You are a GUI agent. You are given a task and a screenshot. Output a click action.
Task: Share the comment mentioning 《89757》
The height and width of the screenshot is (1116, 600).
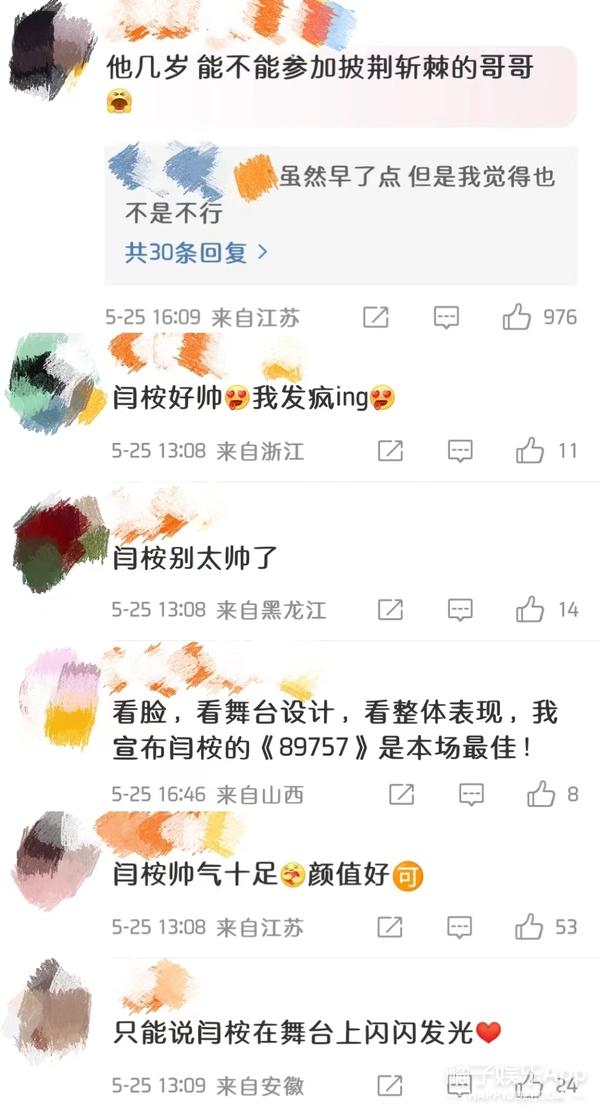coord(401,795)
